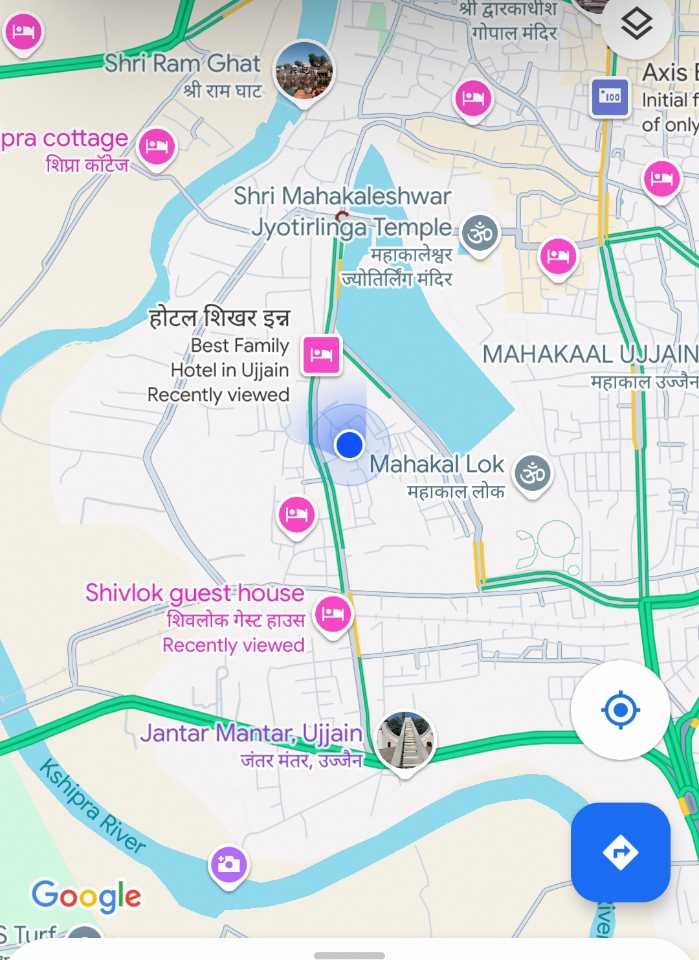Viewport: 699px width, 960px height.
Task: Select the Shipra cottage hotel pin
Action: click(x=156, y=146)
